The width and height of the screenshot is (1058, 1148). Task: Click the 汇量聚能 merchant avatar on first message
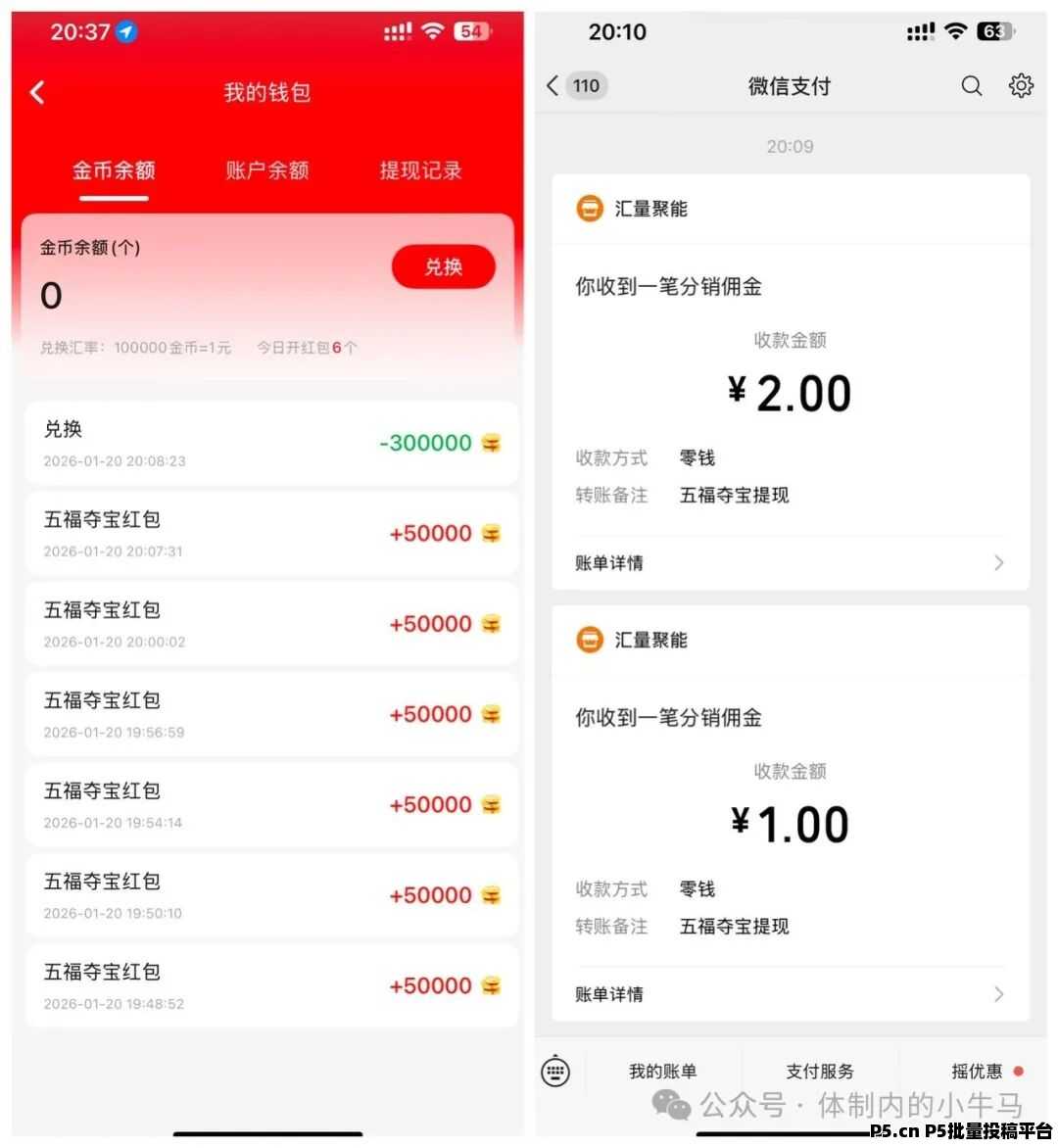pyautogui.click(x=589, y=208)
